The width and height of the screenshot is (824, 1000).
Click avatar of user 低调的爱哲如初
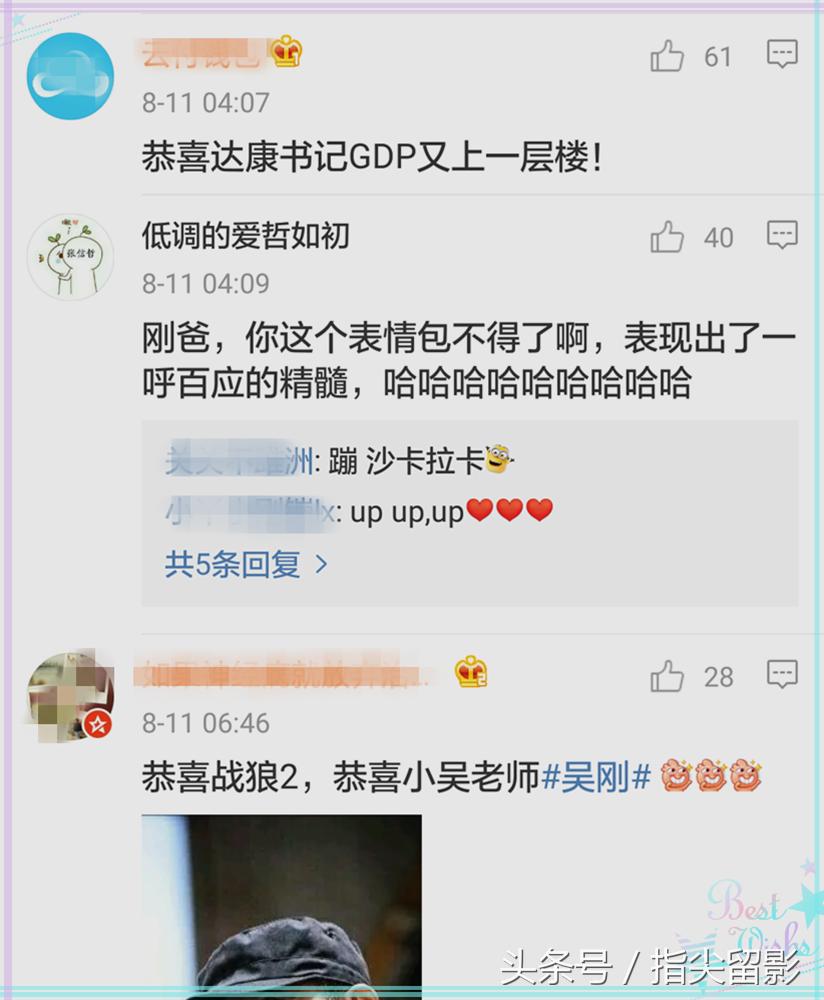(70, 257)
